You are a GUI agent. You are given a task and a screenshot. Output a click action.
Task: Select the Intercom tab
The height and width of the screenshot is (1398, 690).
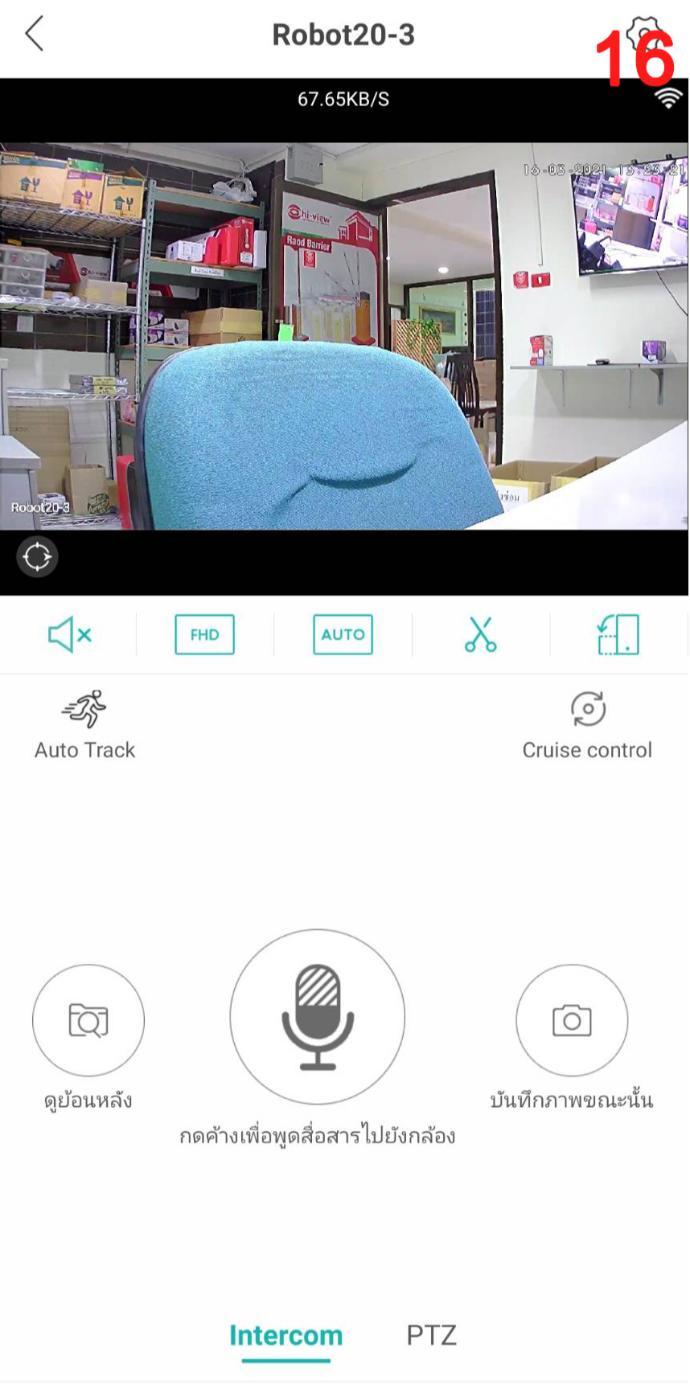coord(286,1335)
